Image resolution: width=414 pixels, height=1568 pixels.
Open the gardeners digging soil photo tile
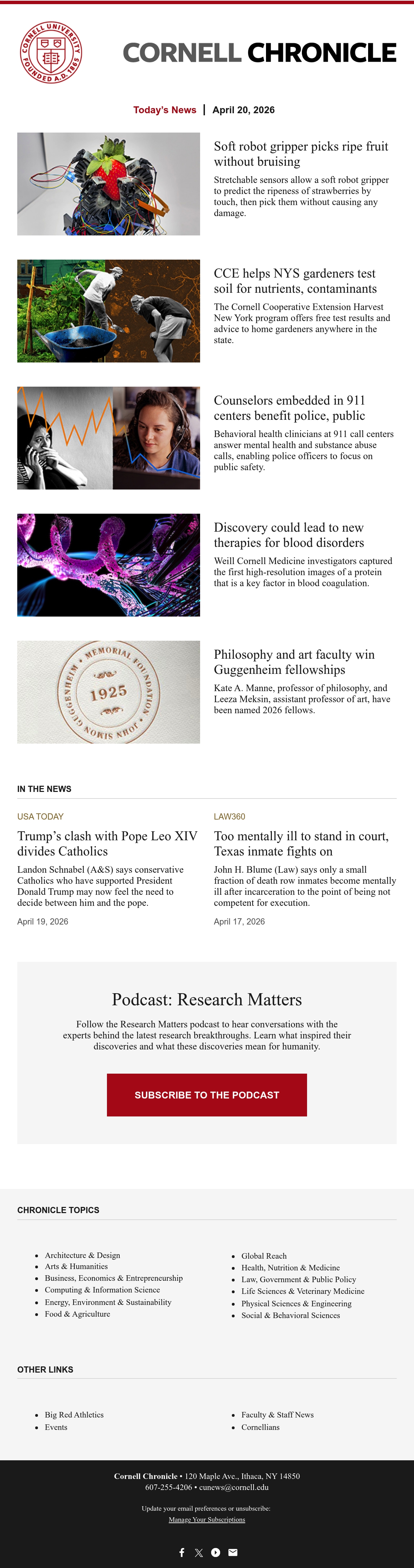(108, 311)
